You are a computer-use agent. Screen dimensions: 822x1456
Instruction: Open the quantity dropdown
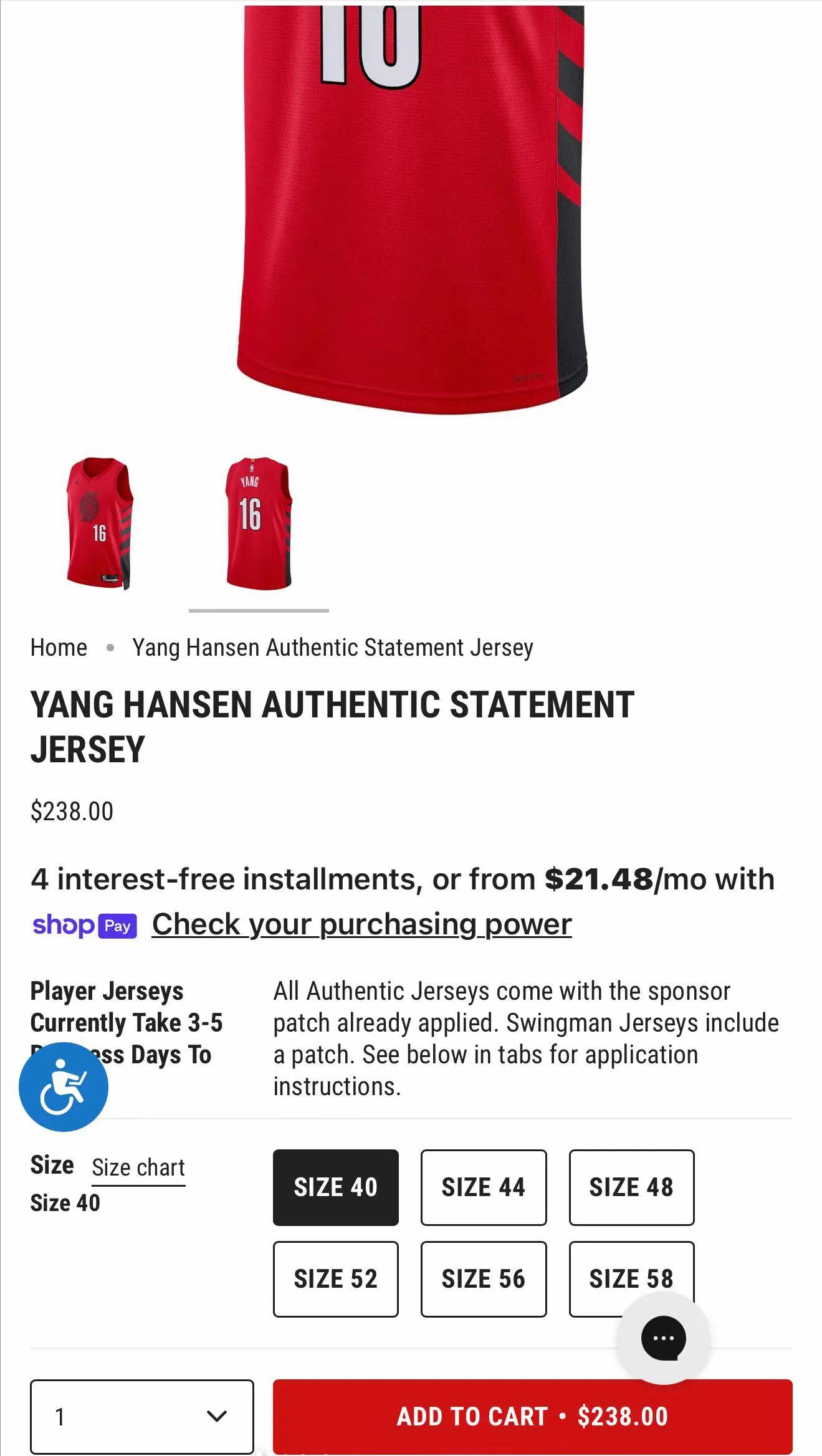pyautogui.click(x=141, y=1417)
